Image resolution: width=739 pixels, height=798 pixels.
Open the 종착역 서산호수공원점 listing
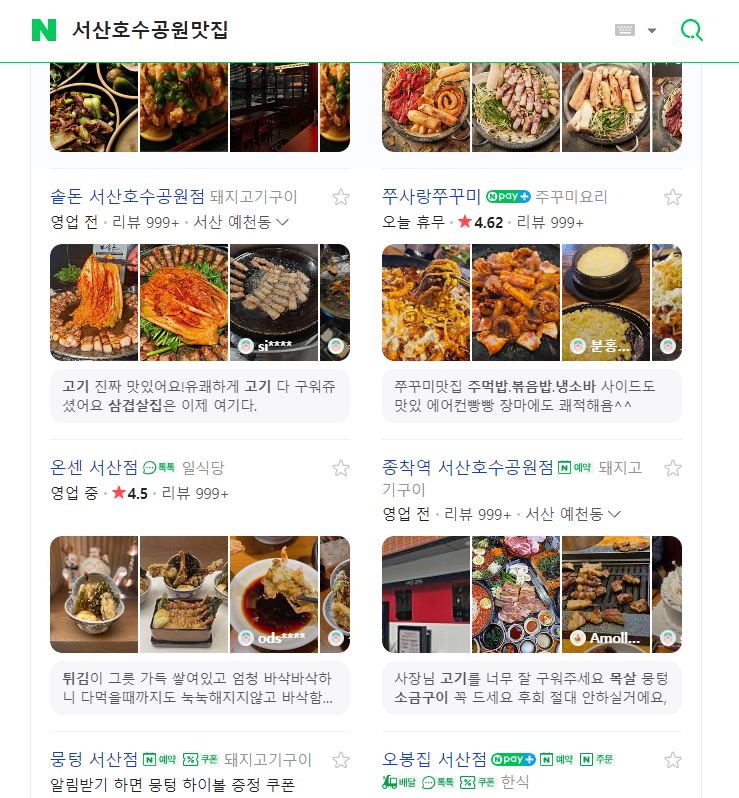[x=468, y=467]
